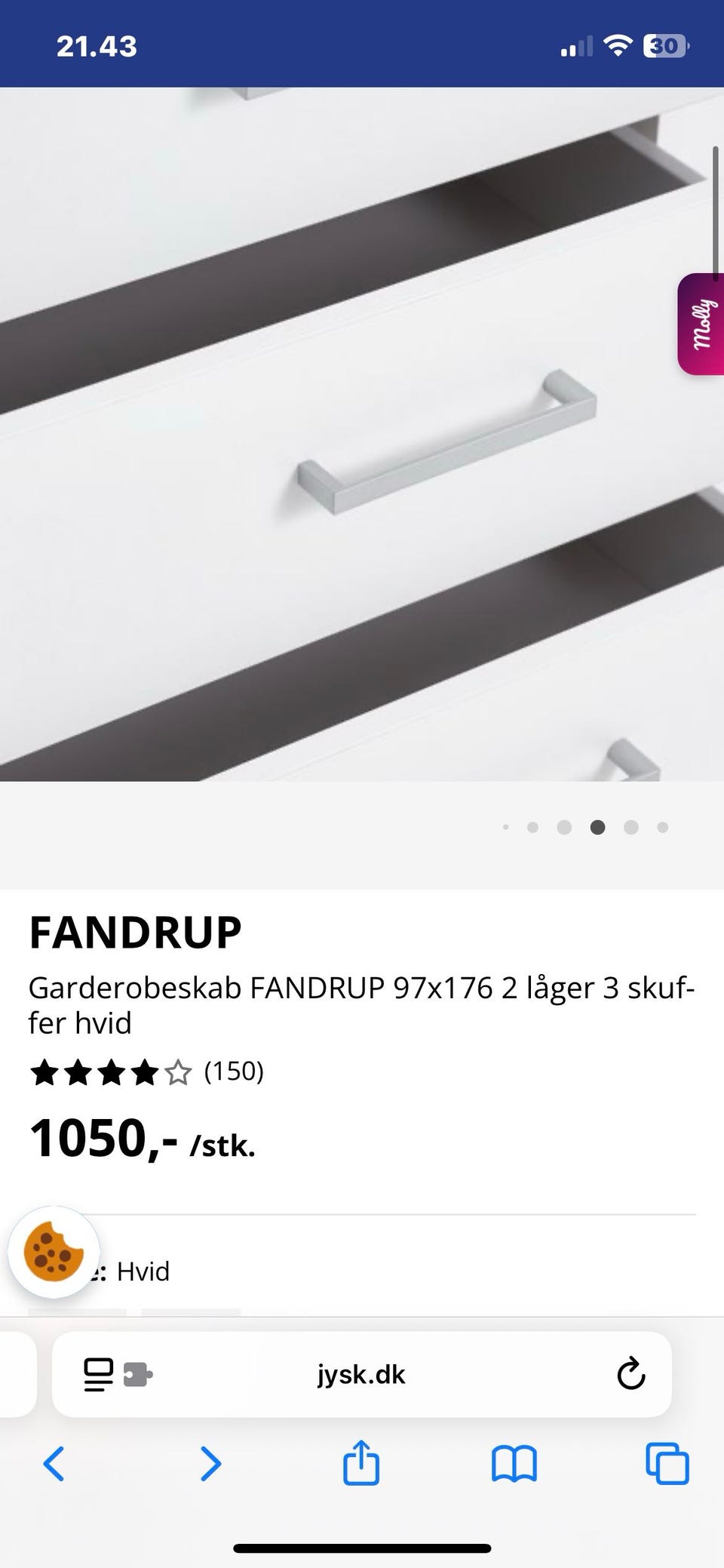Tap the jysk.dk address bar
724x1568 pixels.
tap(362, 1373)
